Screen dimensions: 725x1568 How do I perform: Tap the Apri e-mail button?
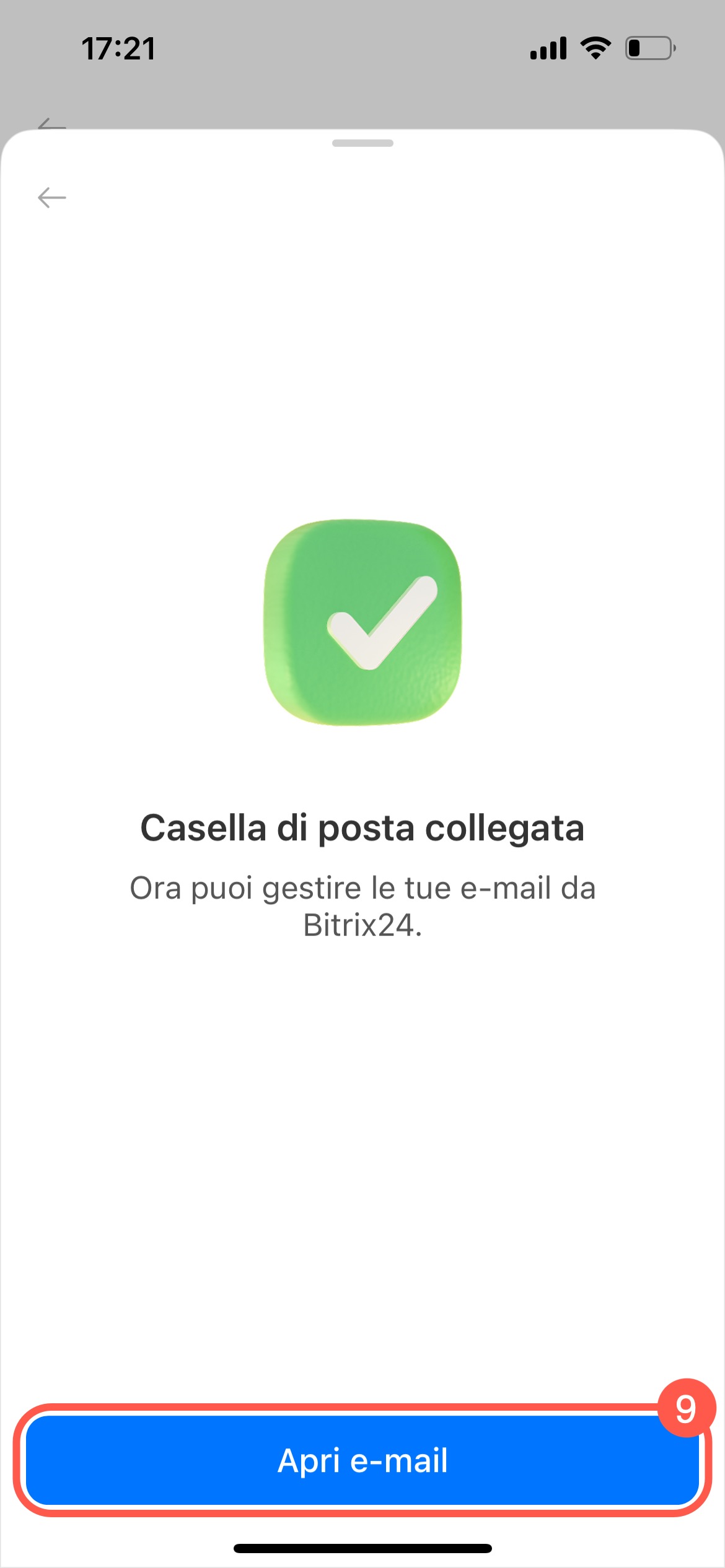362,1460
